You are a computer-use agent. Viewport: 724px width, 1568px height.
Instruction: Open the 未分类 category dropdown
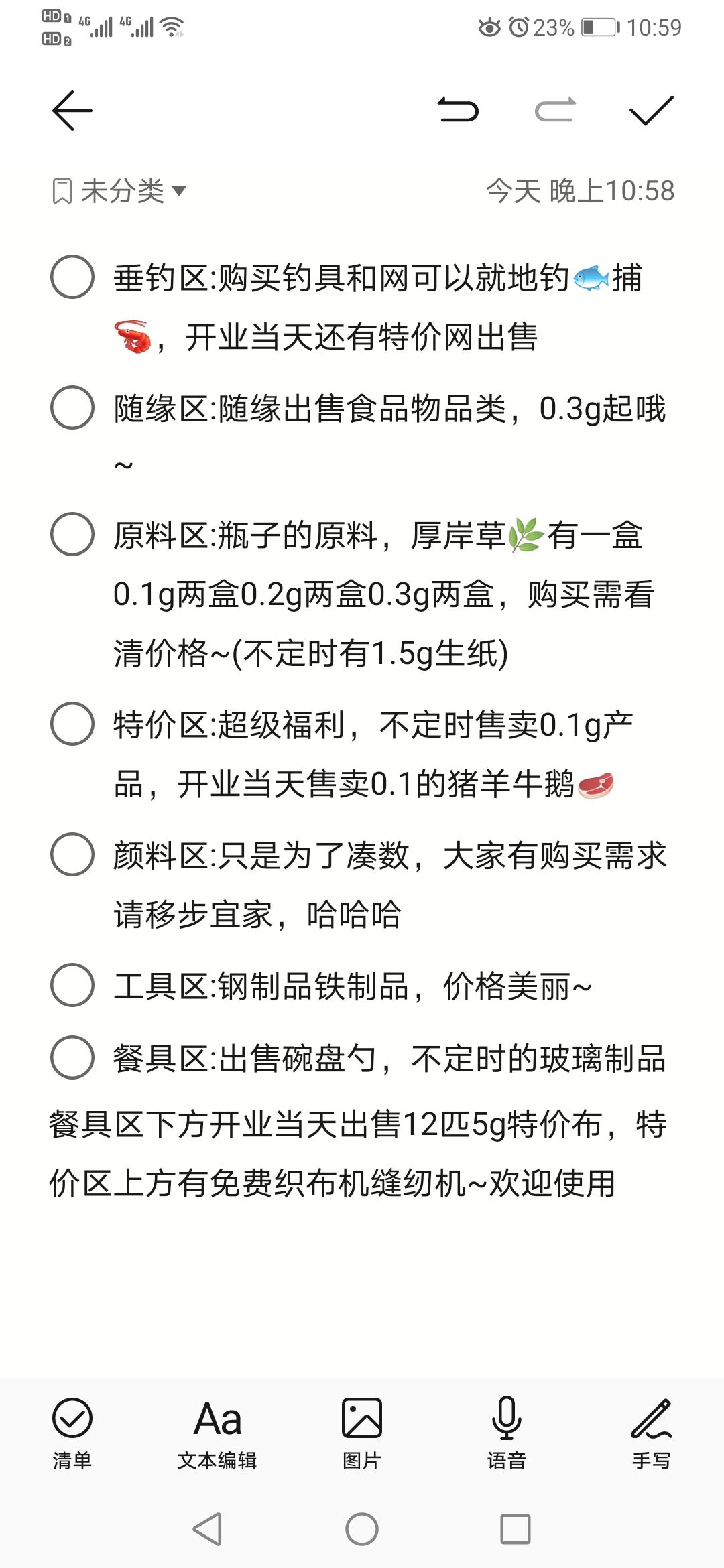[119, 191]
